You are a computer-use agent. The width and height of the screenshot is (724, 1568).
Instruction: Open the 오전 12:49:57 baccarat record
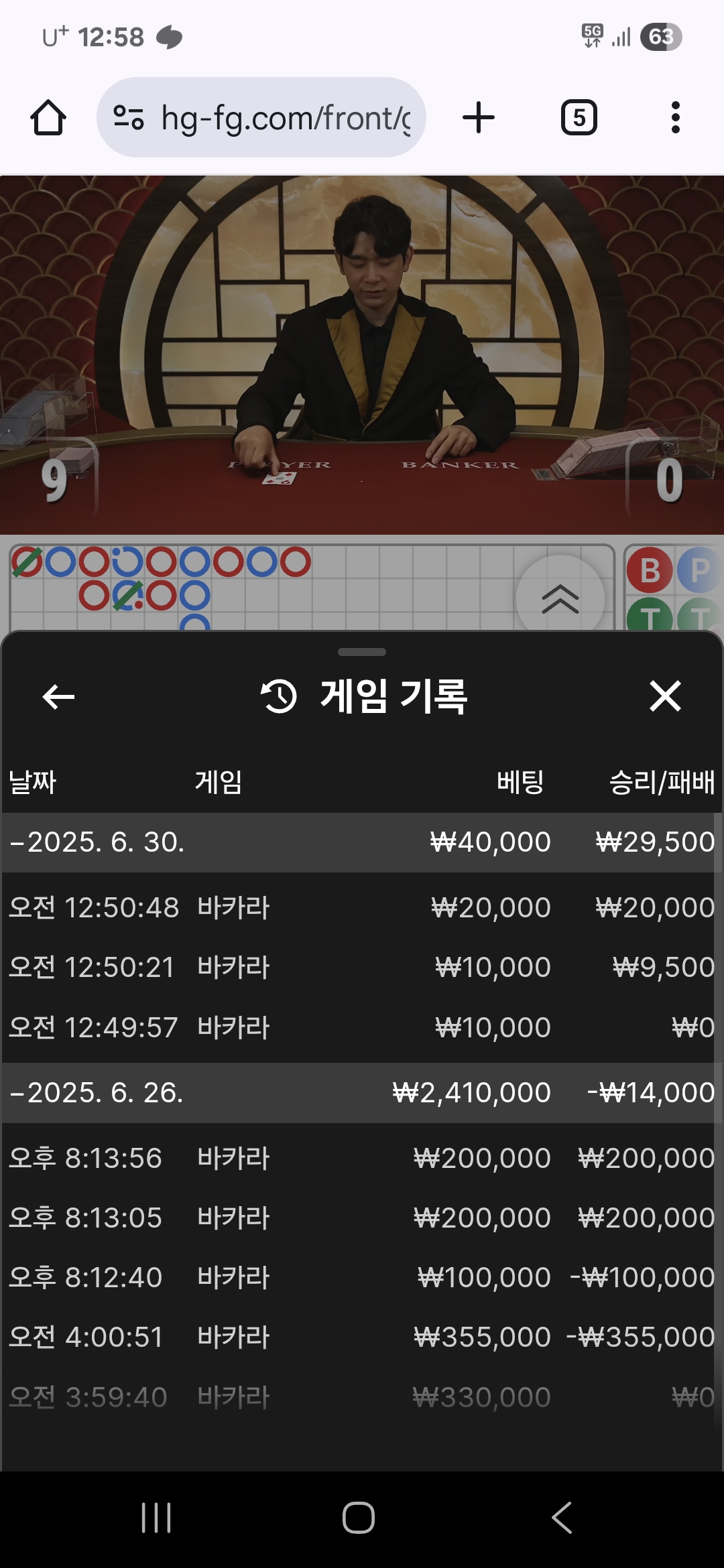pos(362,1027)
